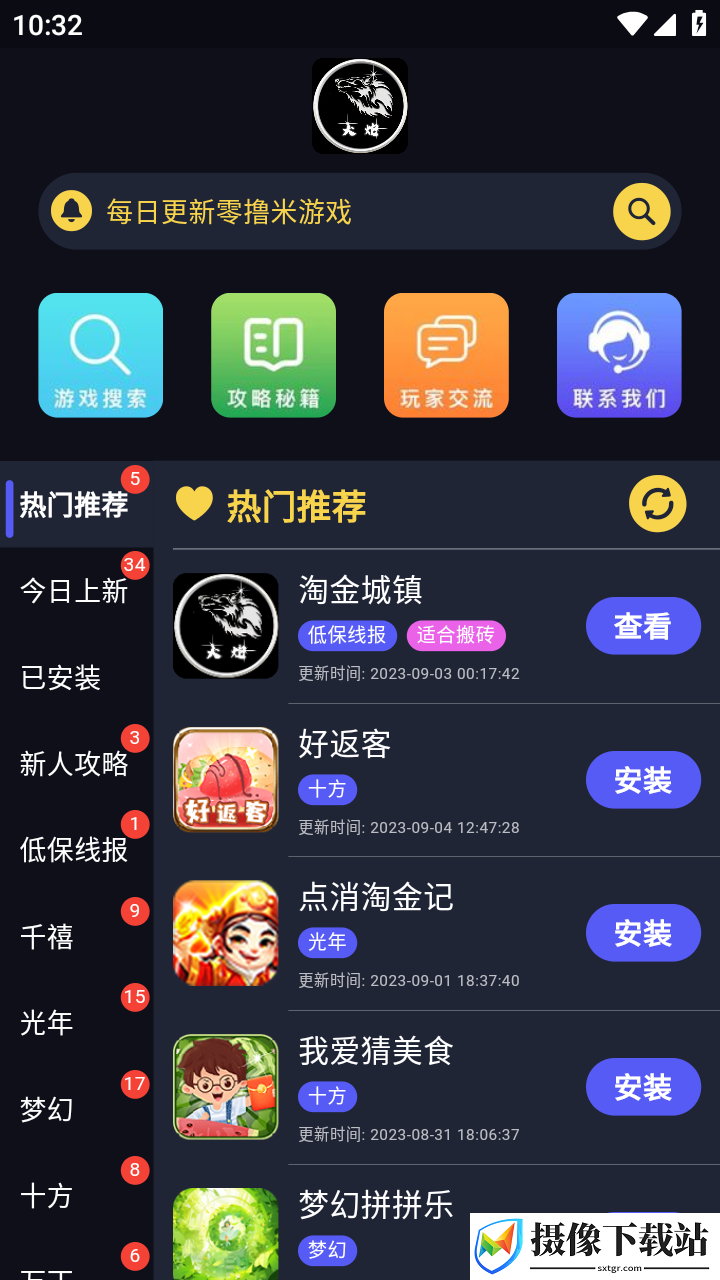720x1280 pixels.
Task: Switch to the 已安装 category
Action: point(77,677)
